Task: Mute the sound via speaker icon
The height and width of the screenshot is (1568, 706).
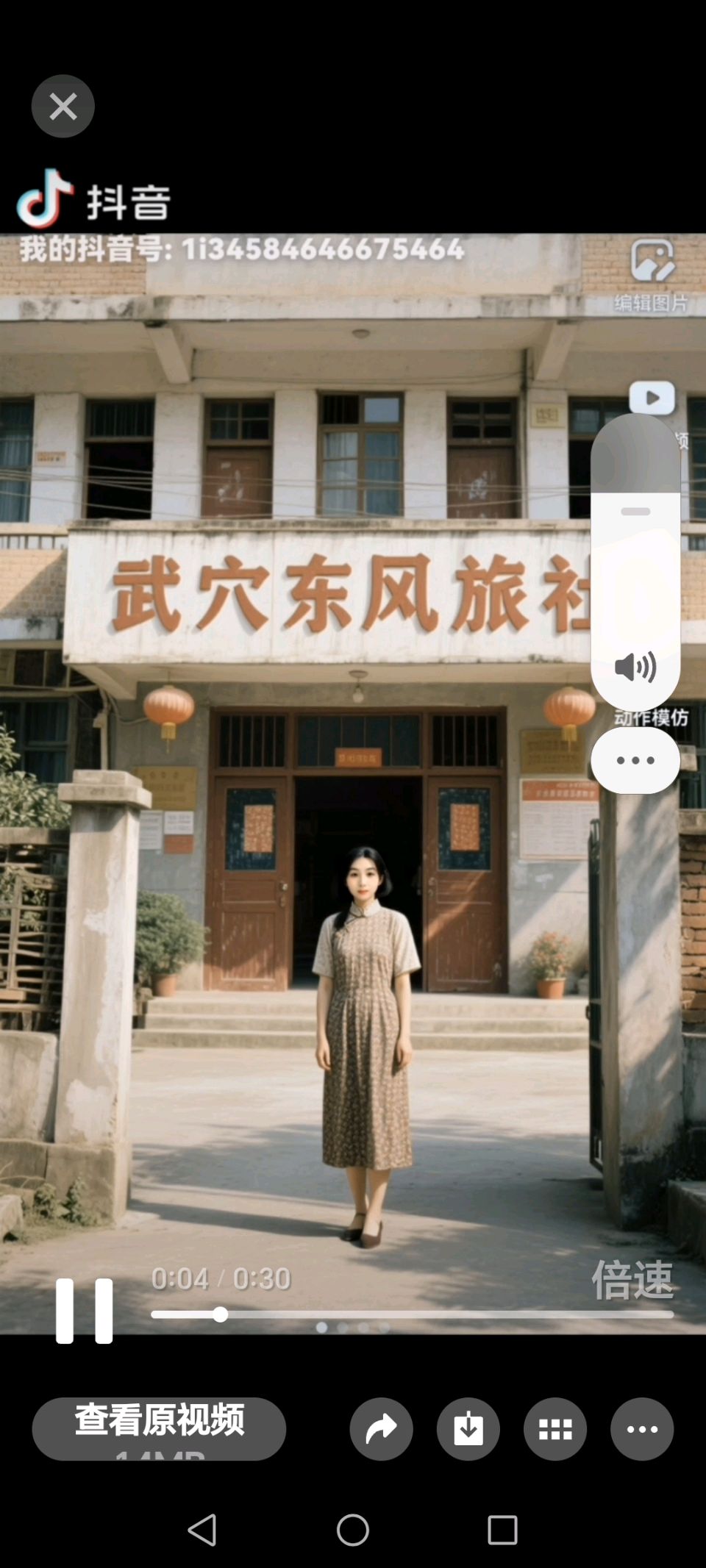Action: tap(635, 667)
